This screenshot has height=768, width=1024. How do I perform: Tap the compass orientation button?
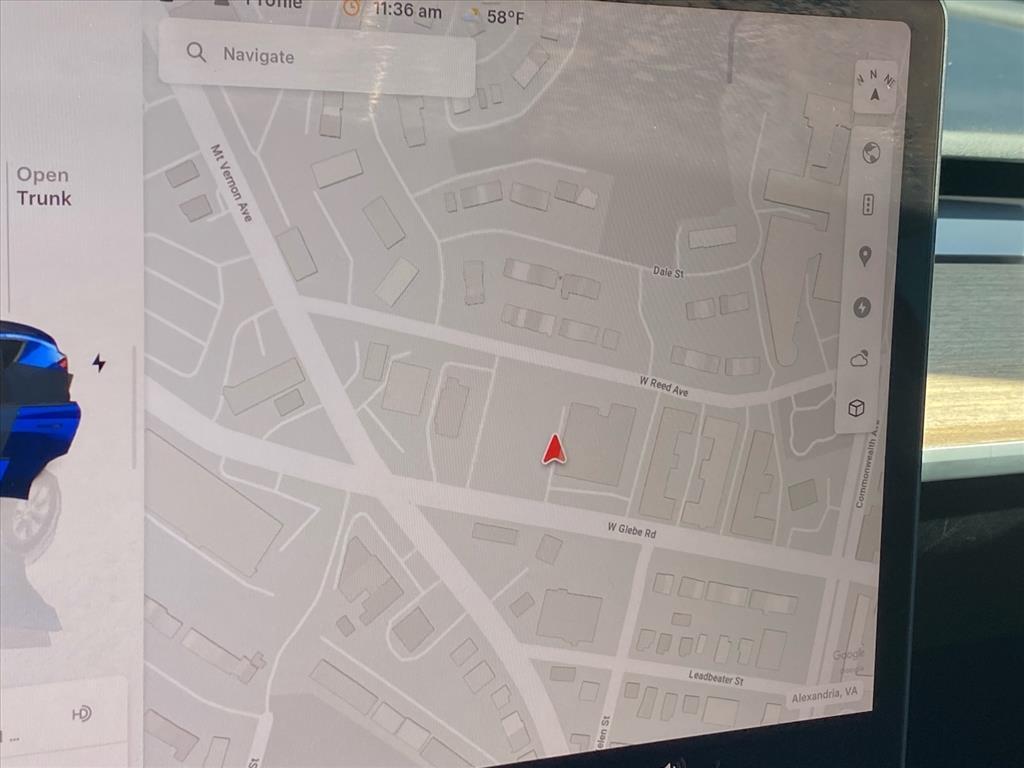coord(875,88)
